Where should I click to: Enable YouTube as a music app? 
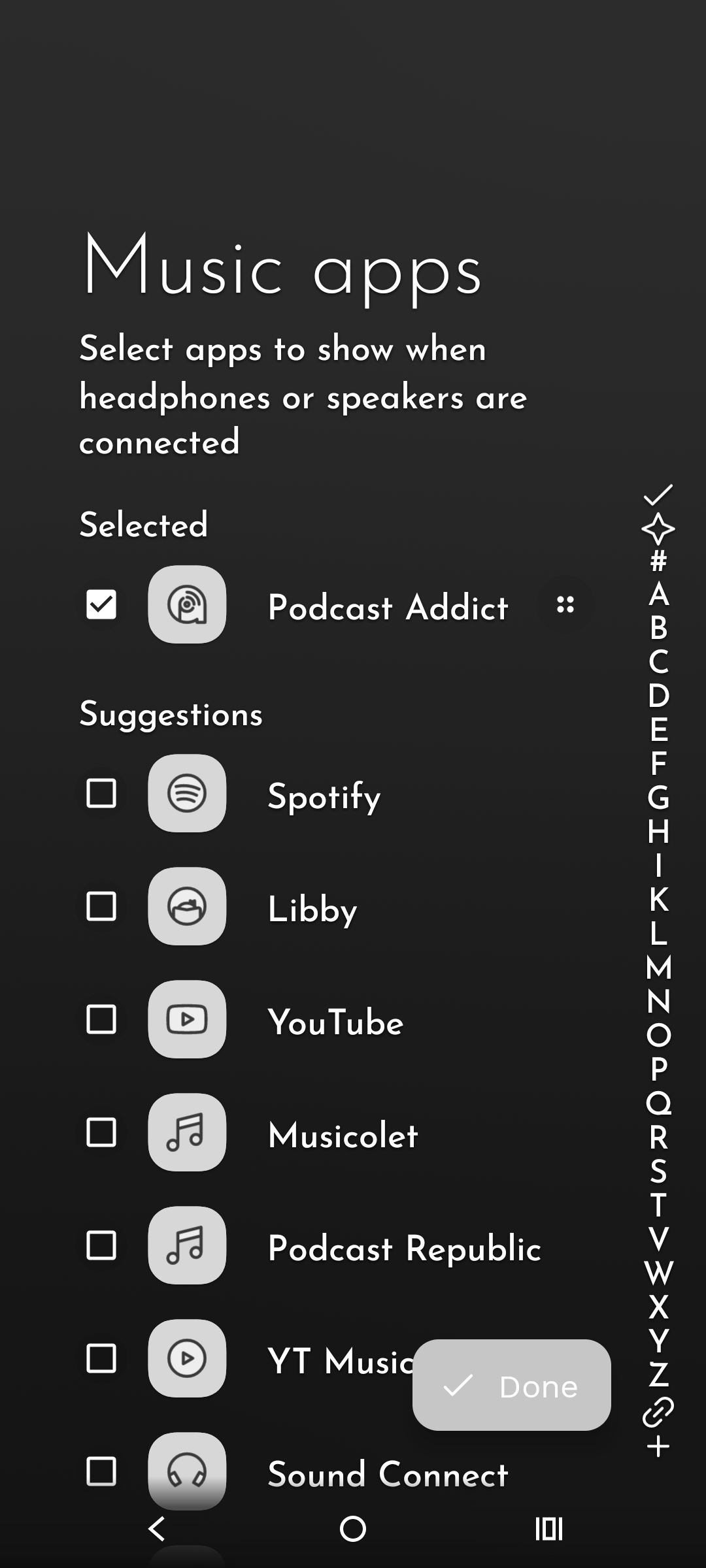point(101,1019)
